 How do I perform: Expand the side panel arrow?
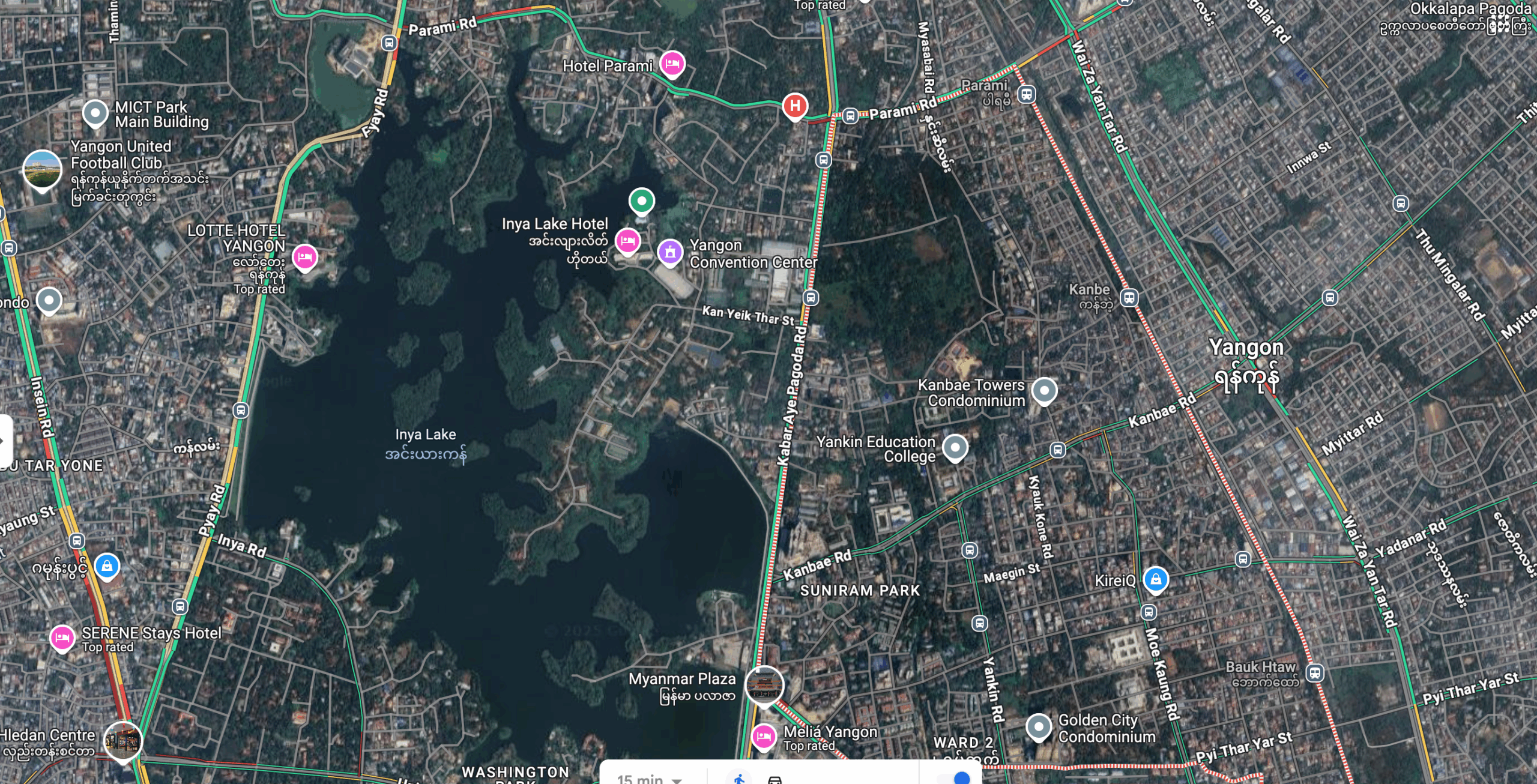coord(4,441)
